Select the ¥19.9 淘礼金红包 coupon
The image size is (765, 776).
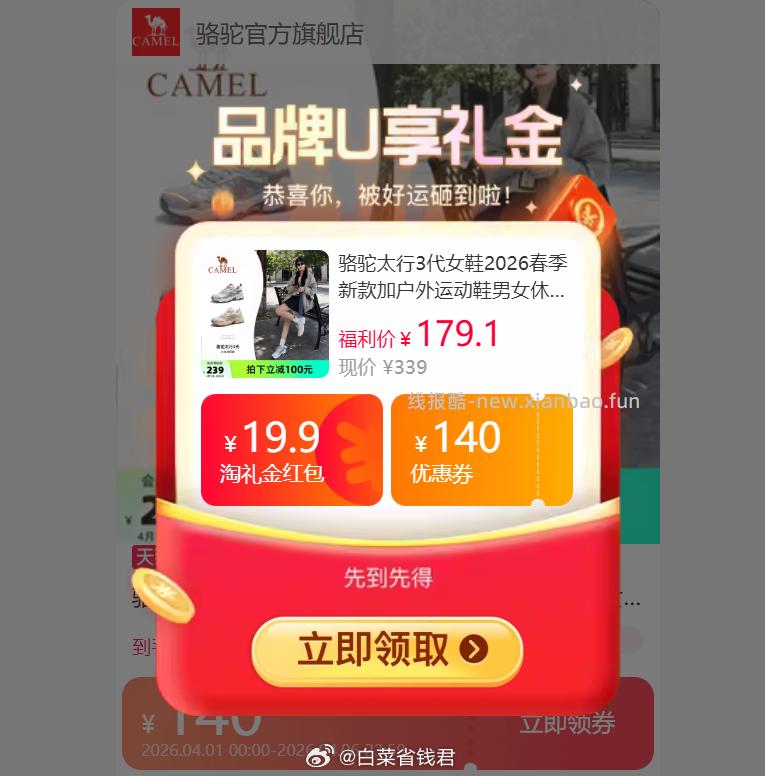[291, 449]
